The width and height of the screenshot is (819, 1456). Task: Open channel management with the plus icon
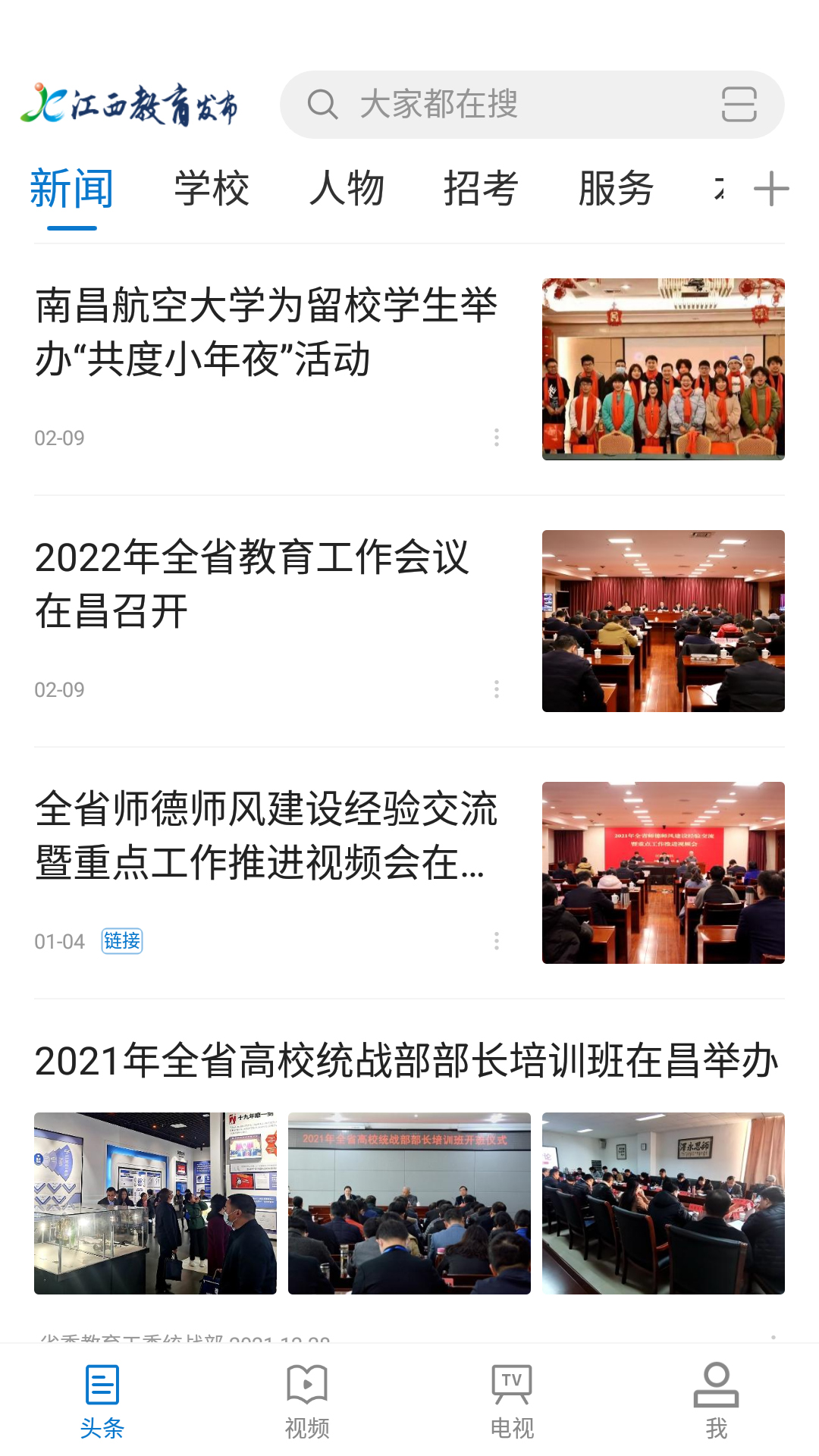point(771,190)
